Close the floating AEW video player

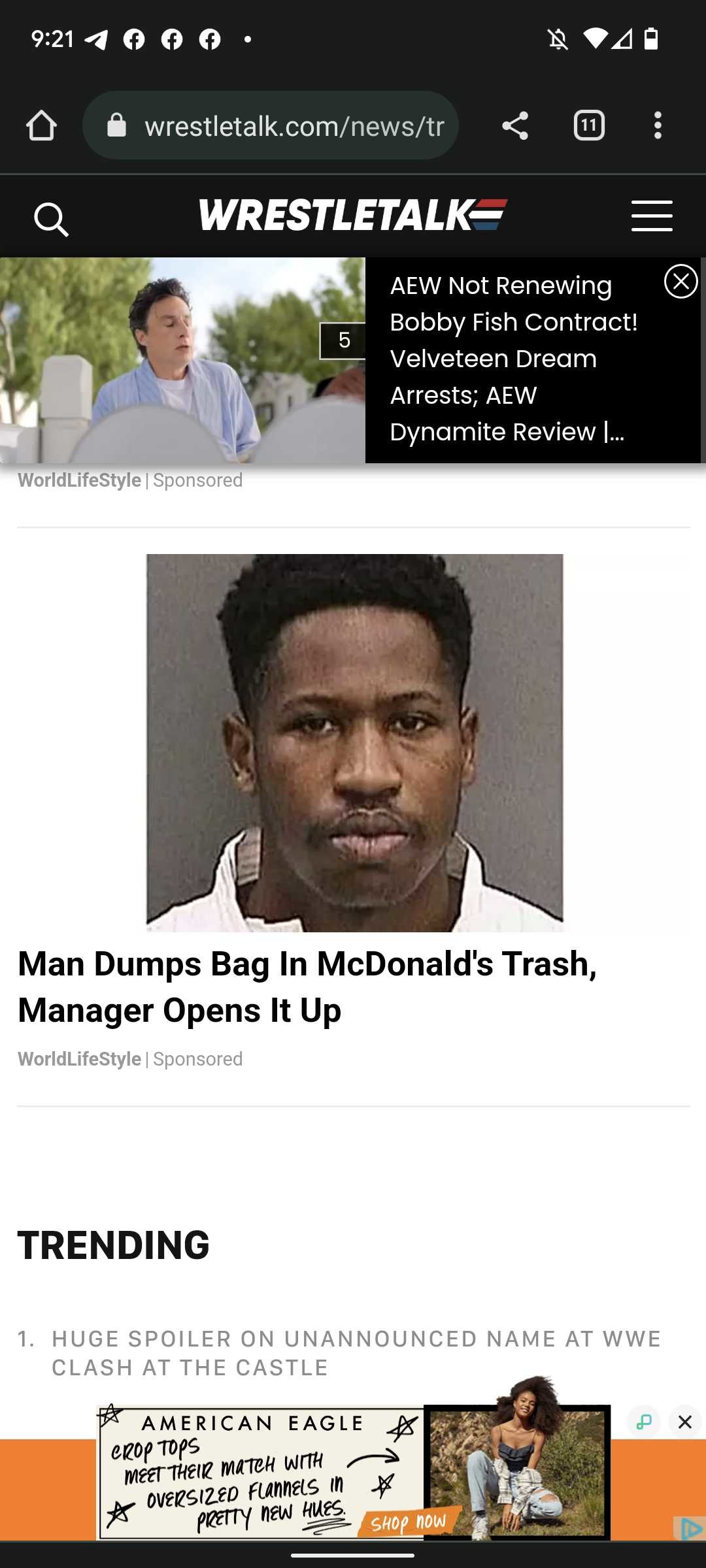click(x=681, y=282)
